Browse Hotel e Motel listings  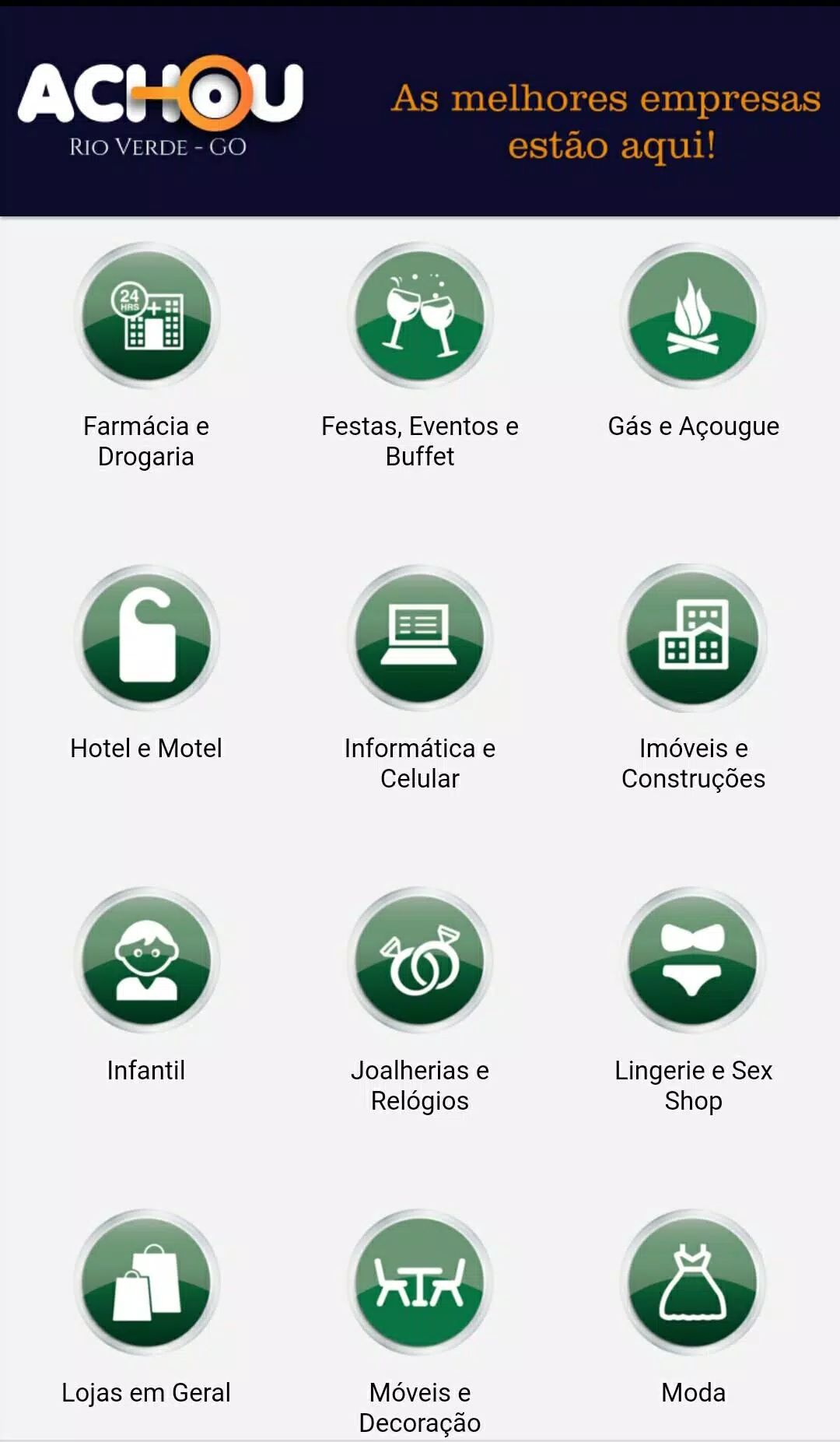point(146,638)
